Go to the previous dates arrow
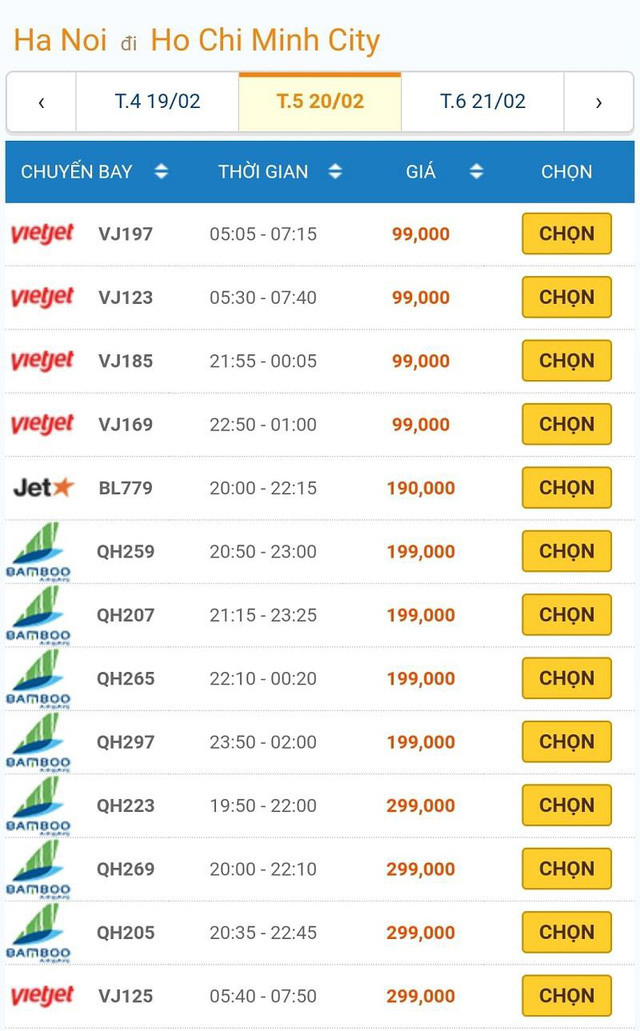640x1031 pixels. tap(41, 102)
